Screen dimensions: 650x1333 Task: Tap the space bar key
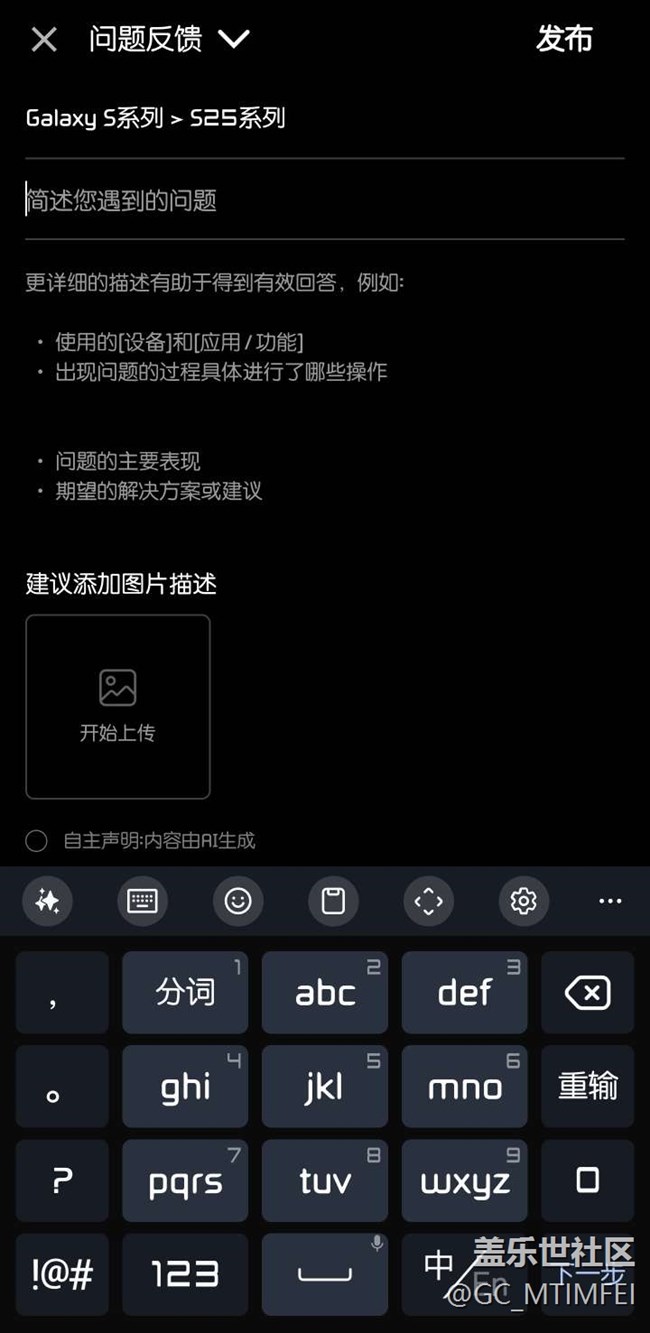pos(325,1274)
